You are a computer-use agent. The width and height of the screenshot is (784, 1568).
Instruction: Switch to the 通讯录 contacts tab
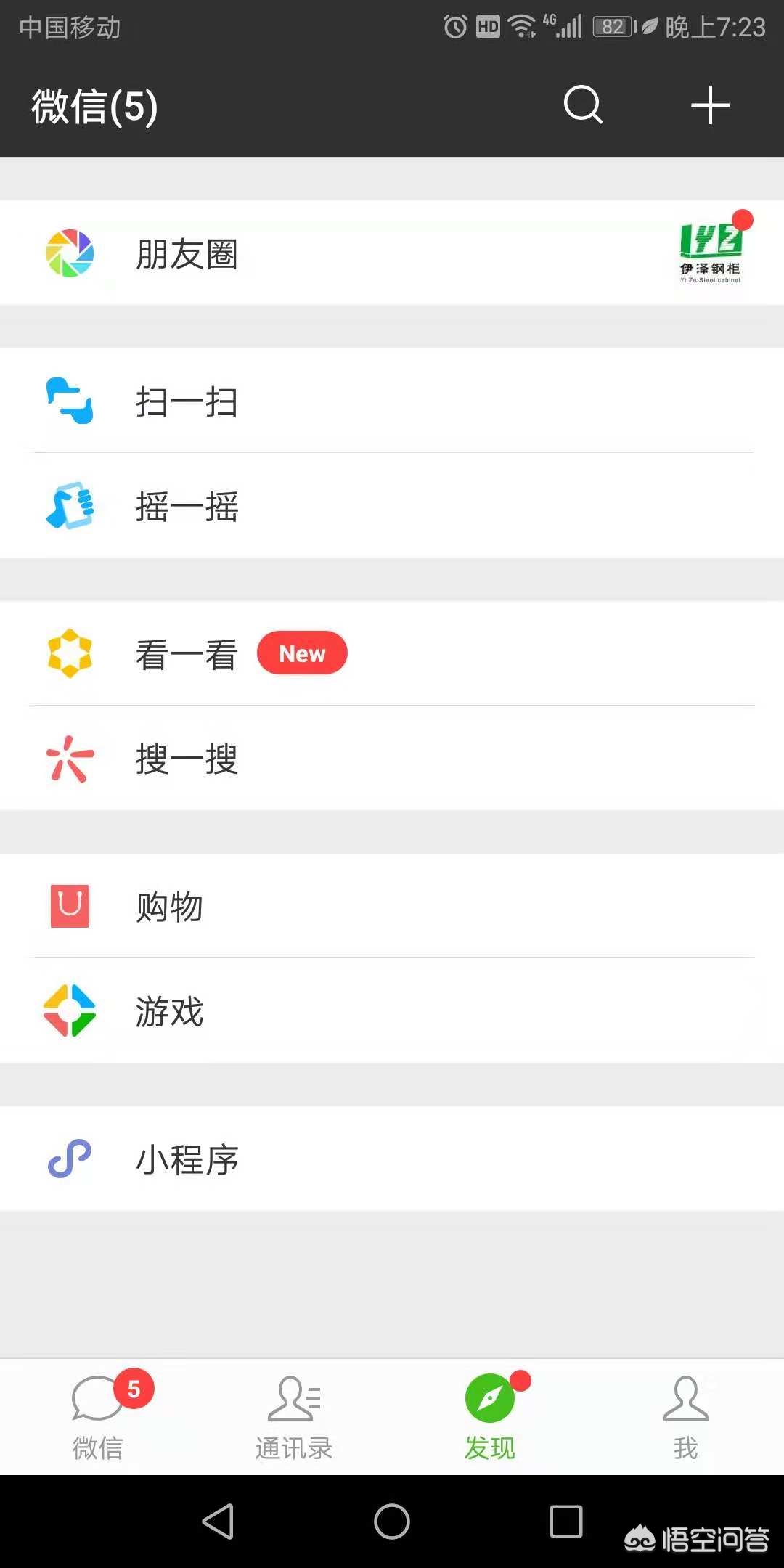tap(294, 1416)
